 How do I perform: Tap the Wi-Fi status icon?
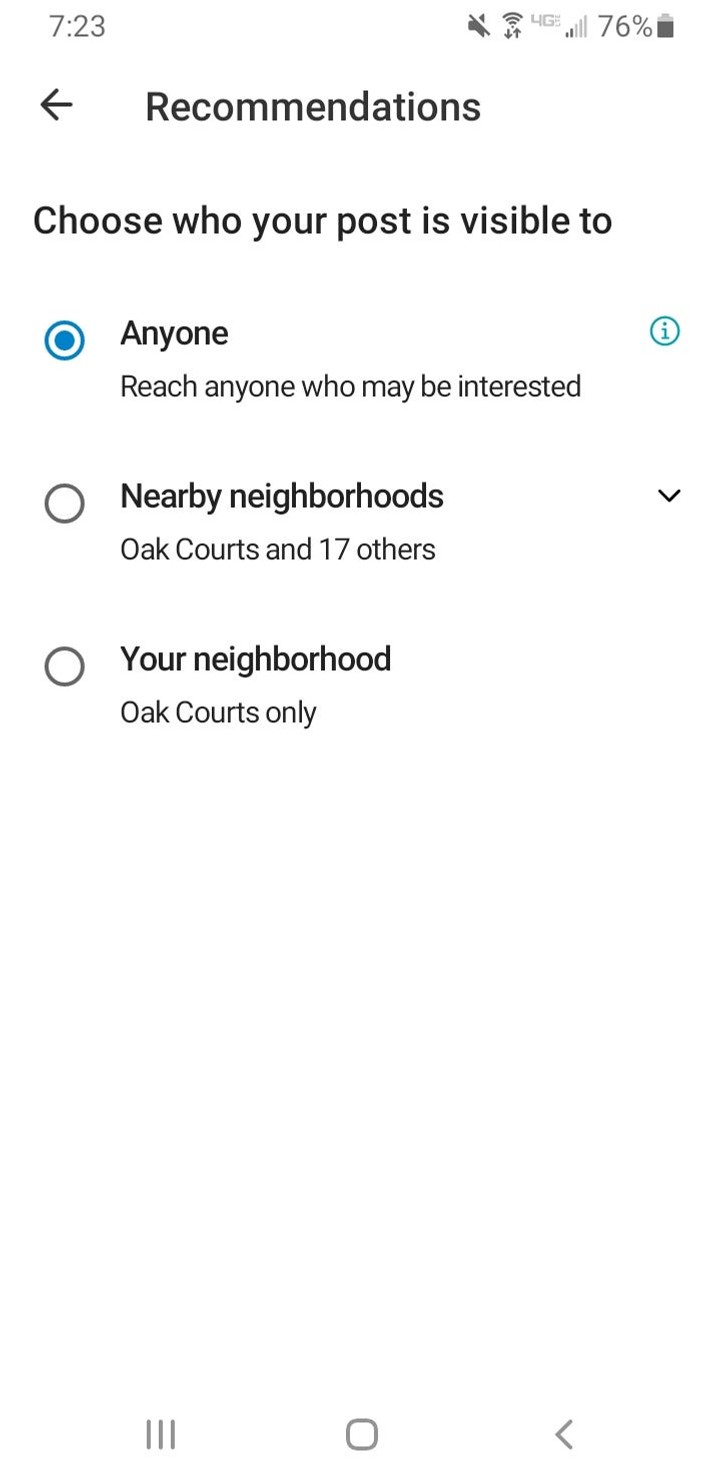[512, 25]
